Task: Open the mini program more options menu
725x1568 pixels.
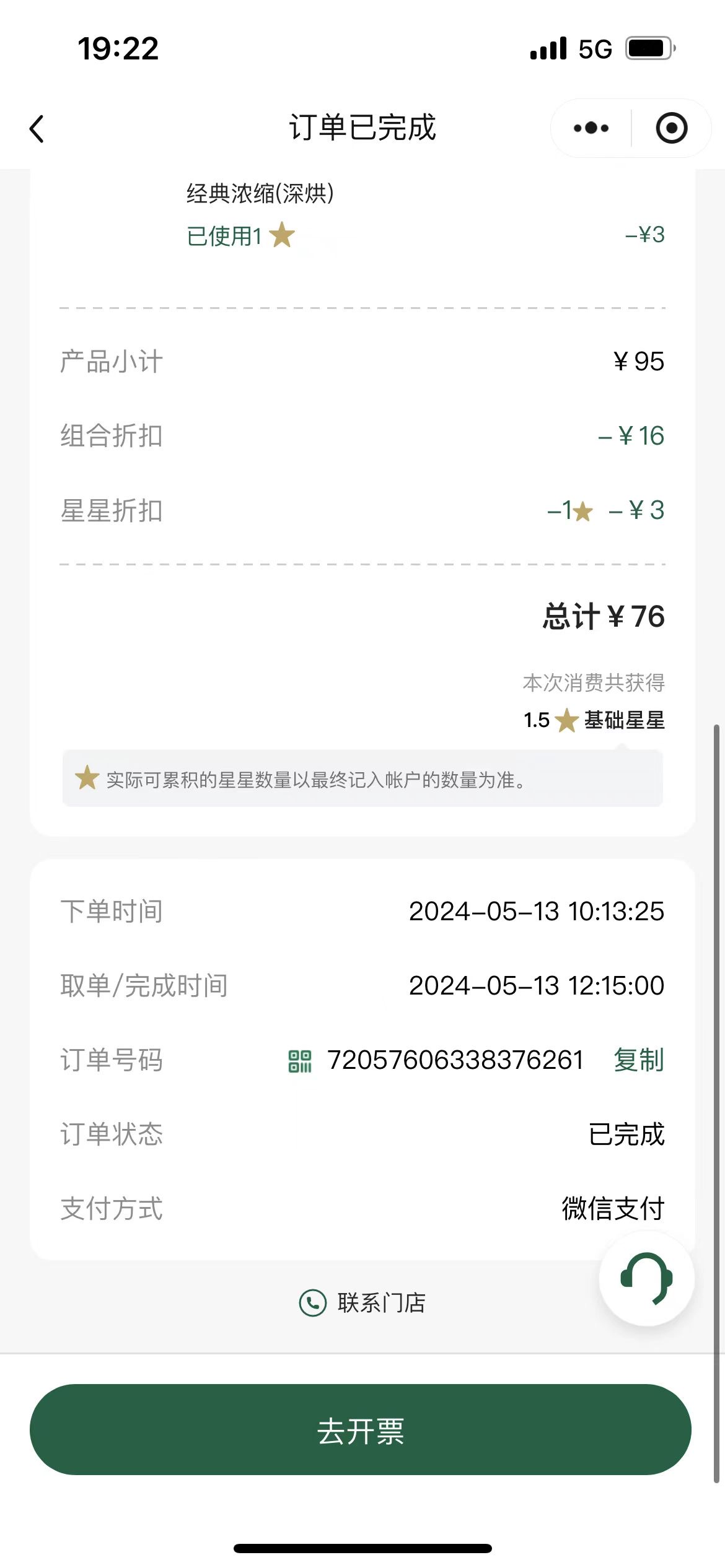Action: (x=591, y=128)
